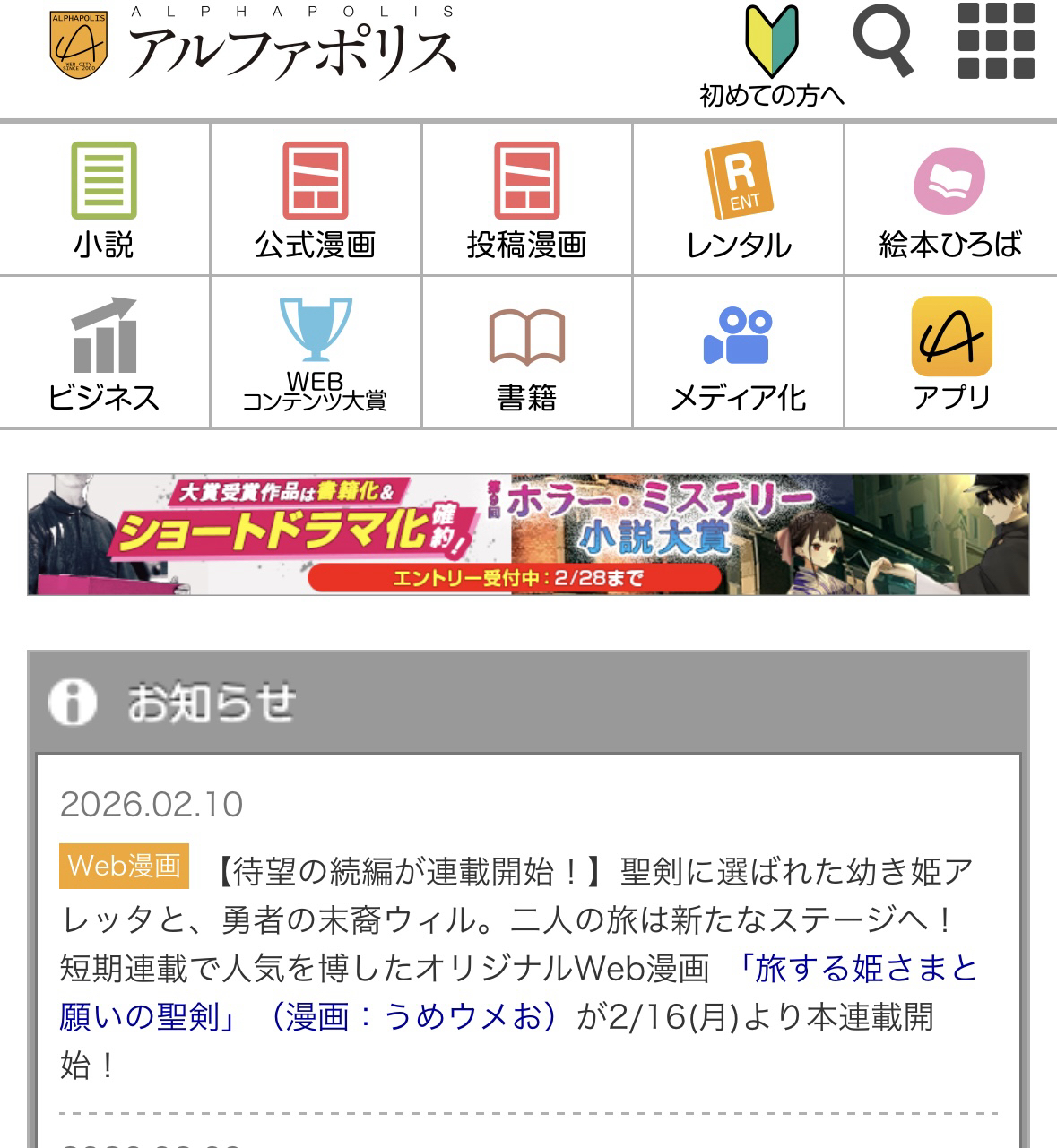The image size is (1057, 1148).
Task: Browse the 投稿漫画 section
Action: coord(527,200)
